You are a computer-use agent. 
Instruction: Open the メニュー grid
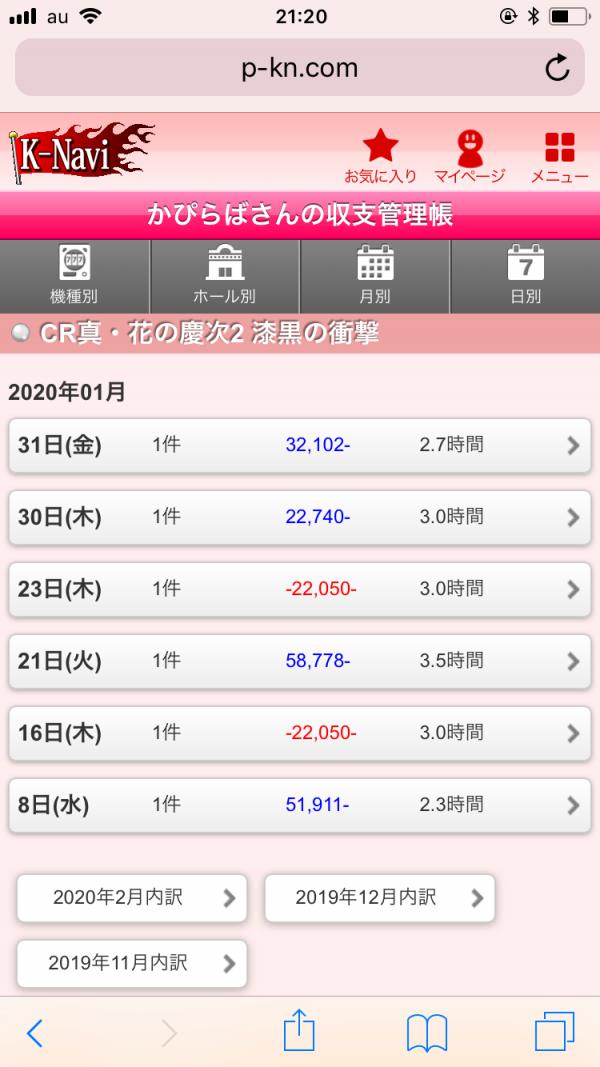point(559,157)
